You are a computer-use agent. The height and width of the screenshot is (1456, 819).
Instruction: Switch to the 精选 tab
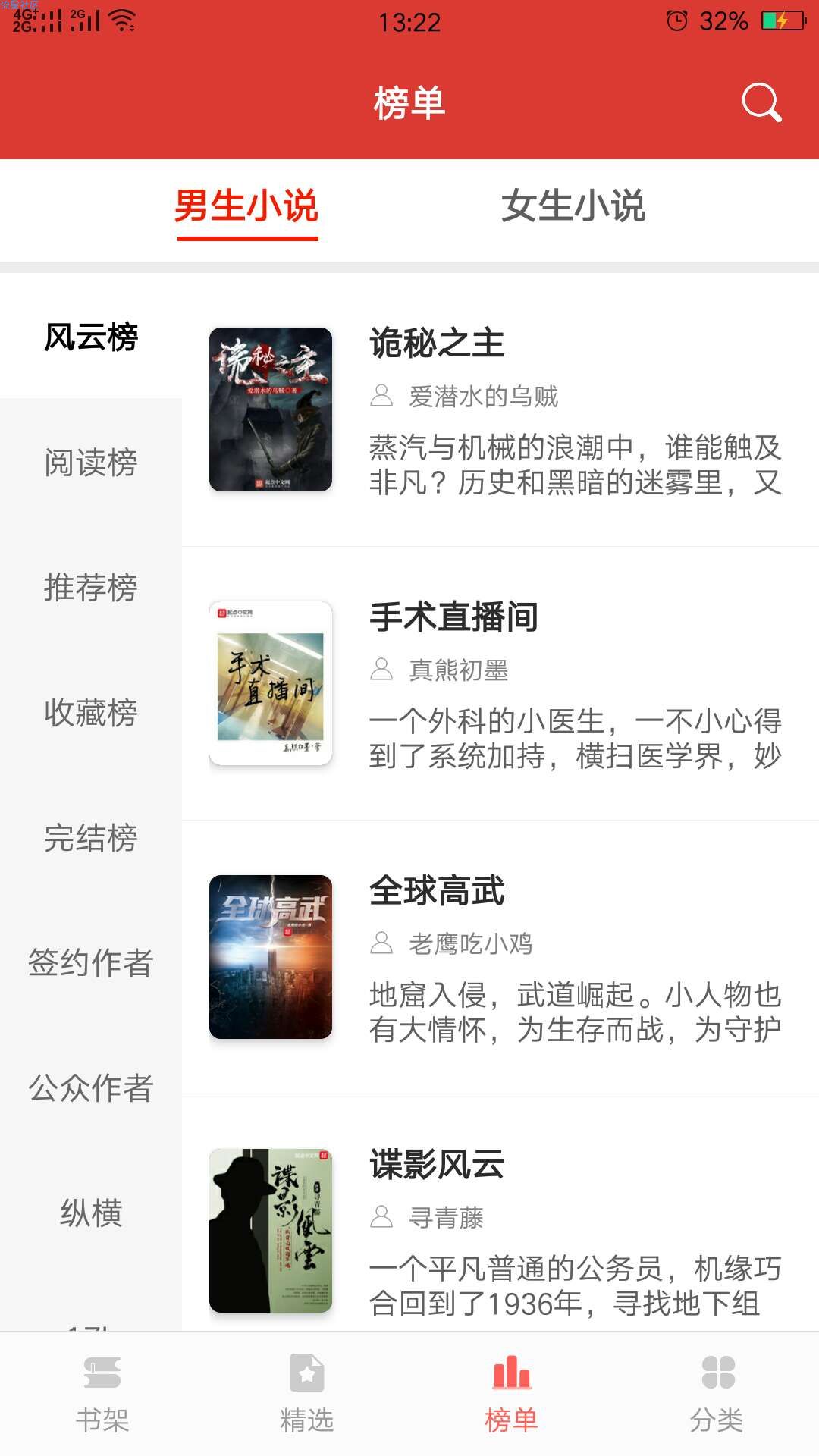click(x=307, y=1394)
